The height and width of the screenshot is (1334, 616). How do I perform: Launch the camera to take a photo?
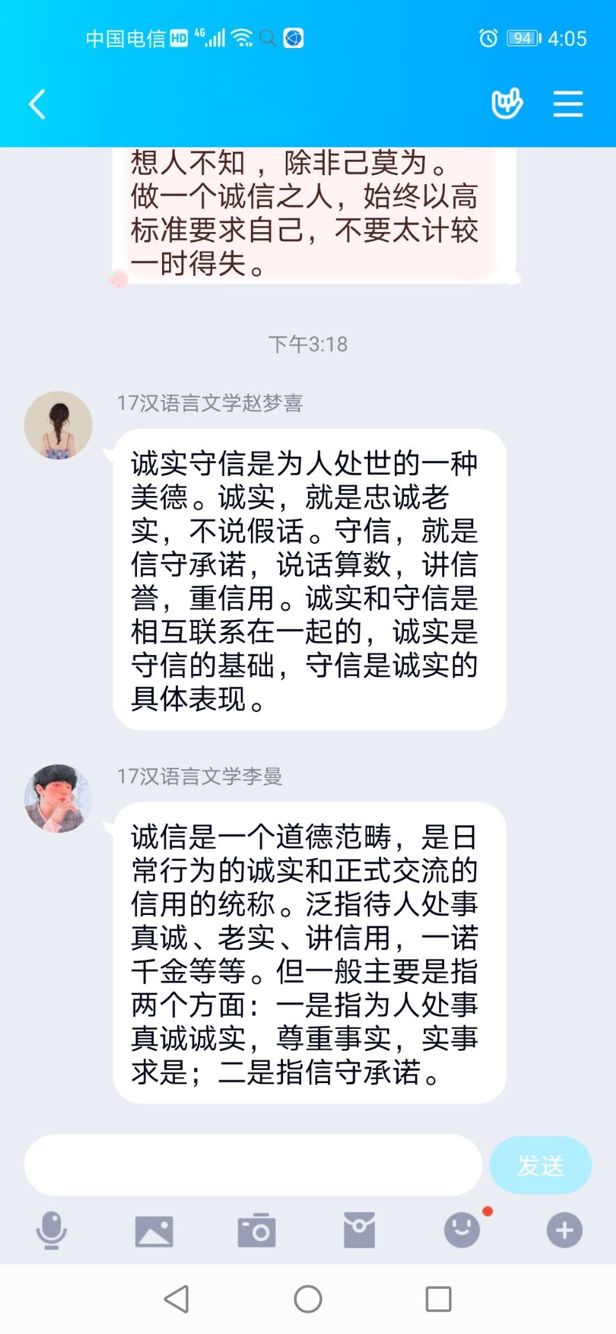(256, 1230)
